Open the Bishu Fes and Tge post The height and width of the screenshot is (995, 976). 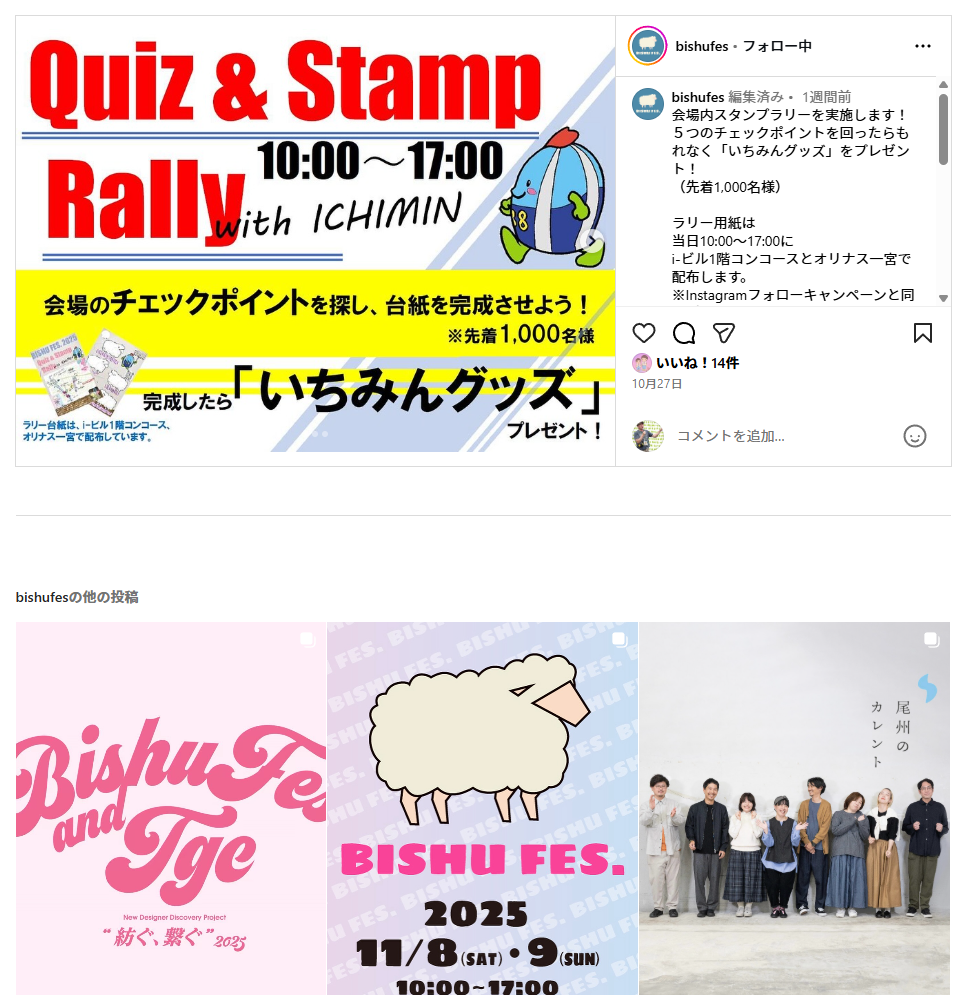click(171, 808)
